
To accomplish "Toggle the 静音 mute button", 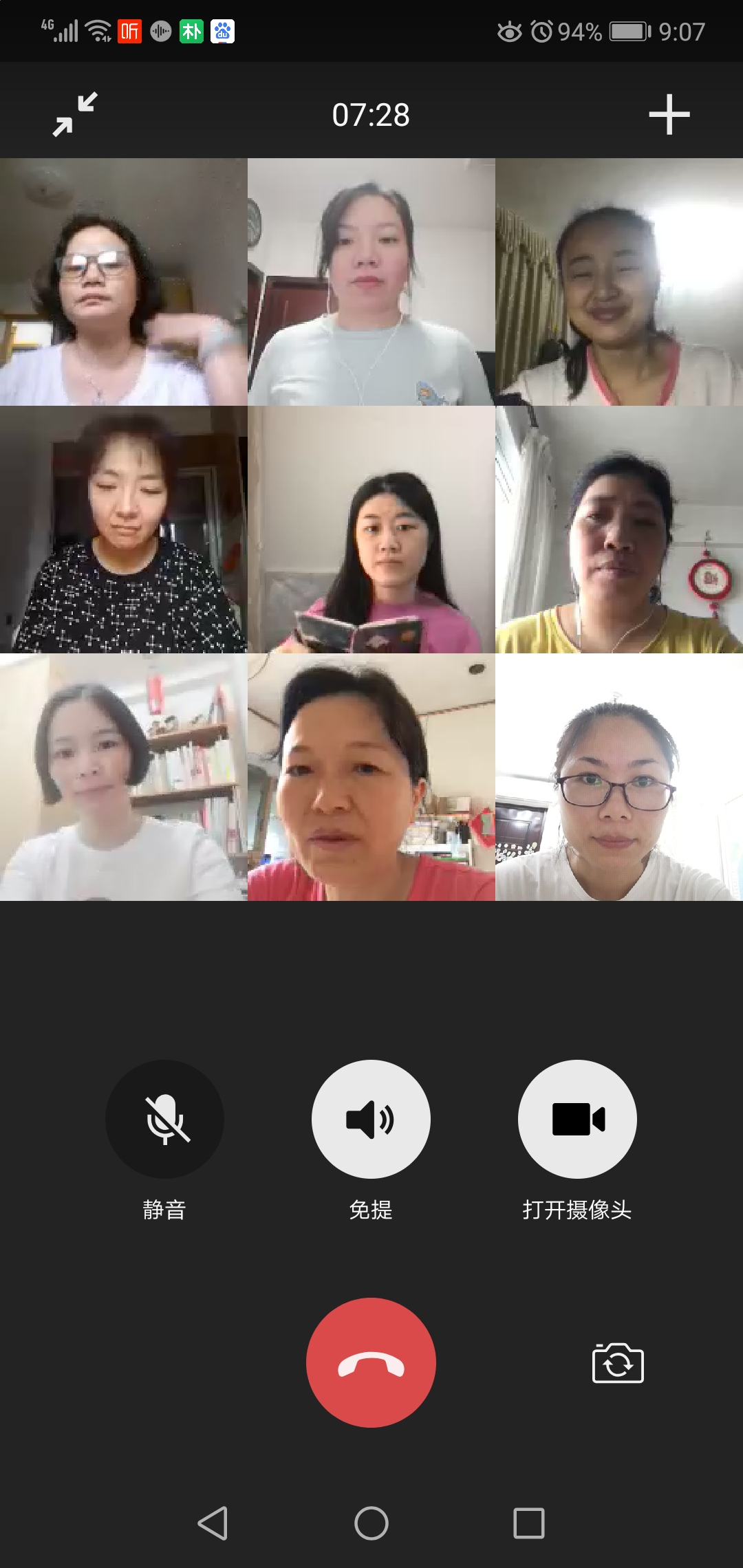I will pyautogui.click(x=164, y=1119).
